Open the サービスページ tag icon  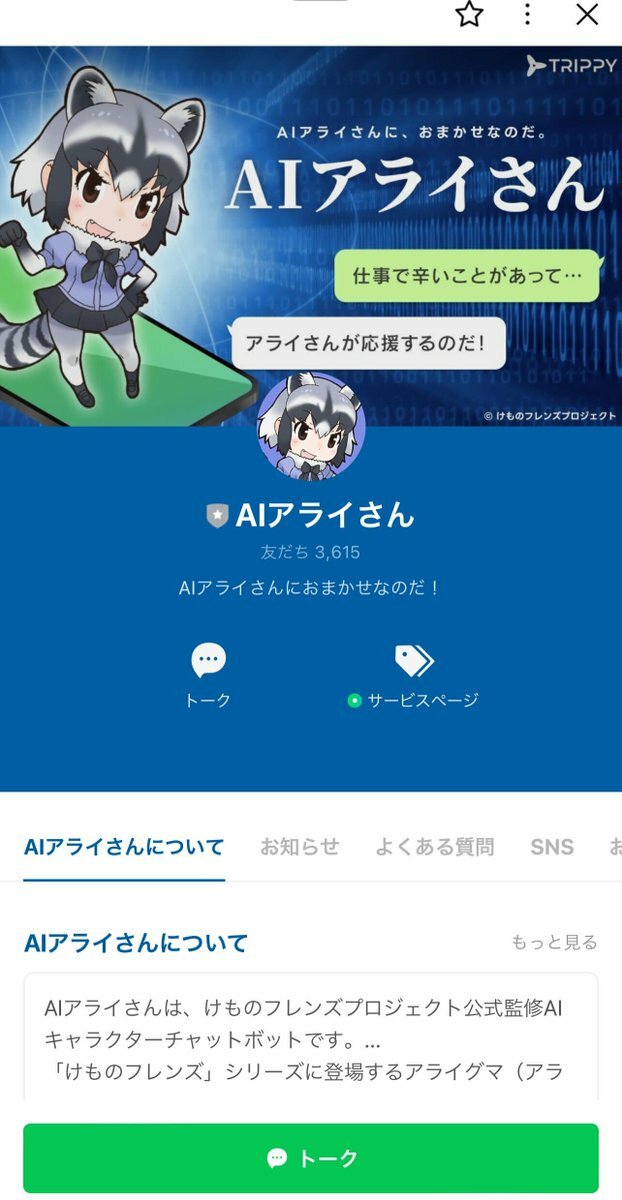point(413,661)
